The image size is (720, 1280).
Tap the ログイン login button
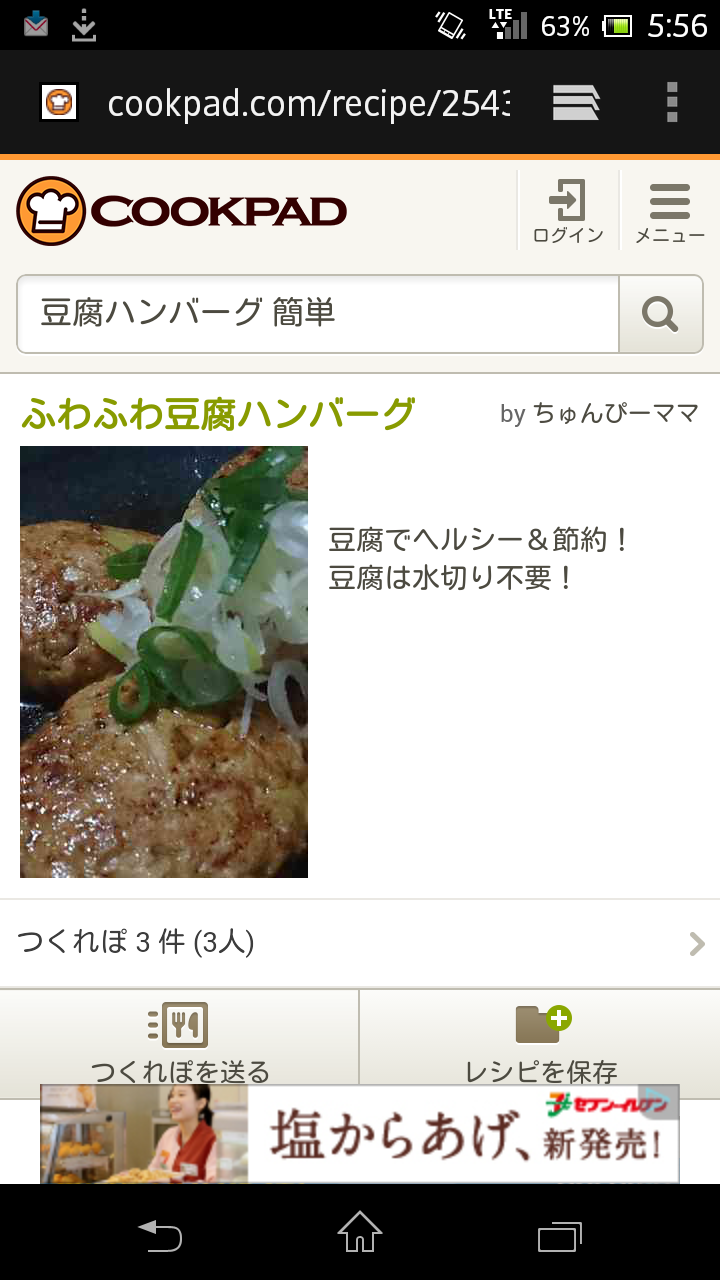click(568, 212)
